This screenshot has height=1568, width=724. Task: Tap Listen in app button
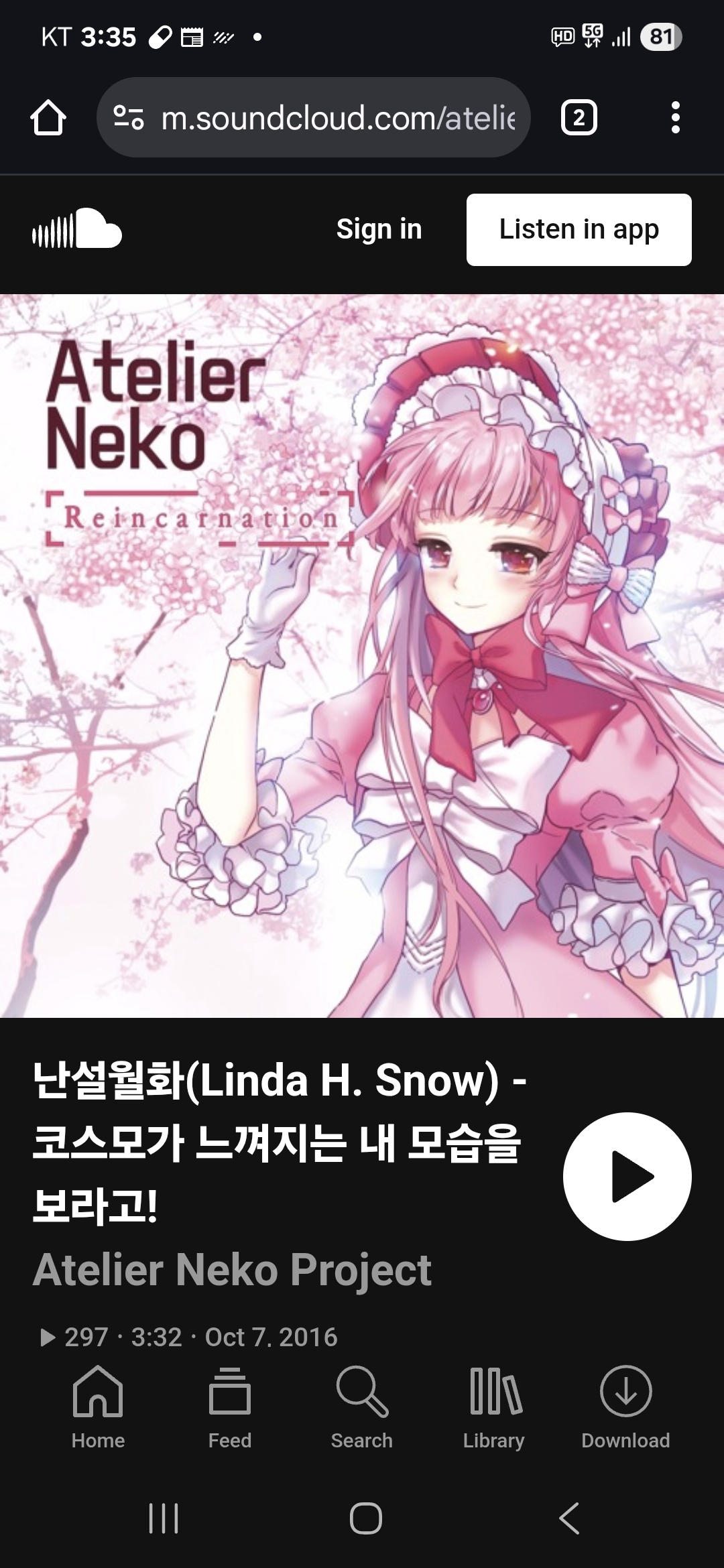tap(579, 230)
